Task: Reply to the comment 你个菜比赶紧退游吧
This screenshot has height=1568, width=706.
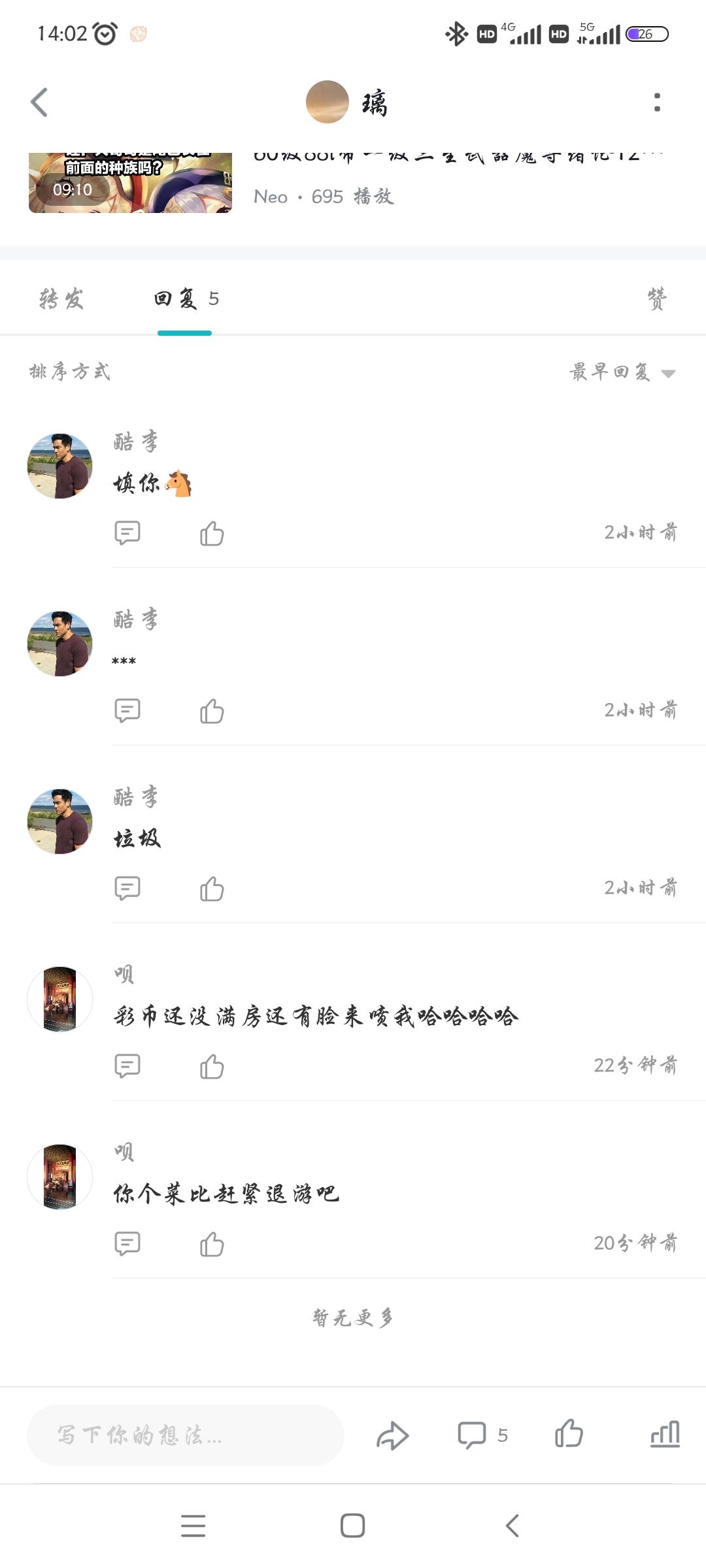Action: 127,1243
